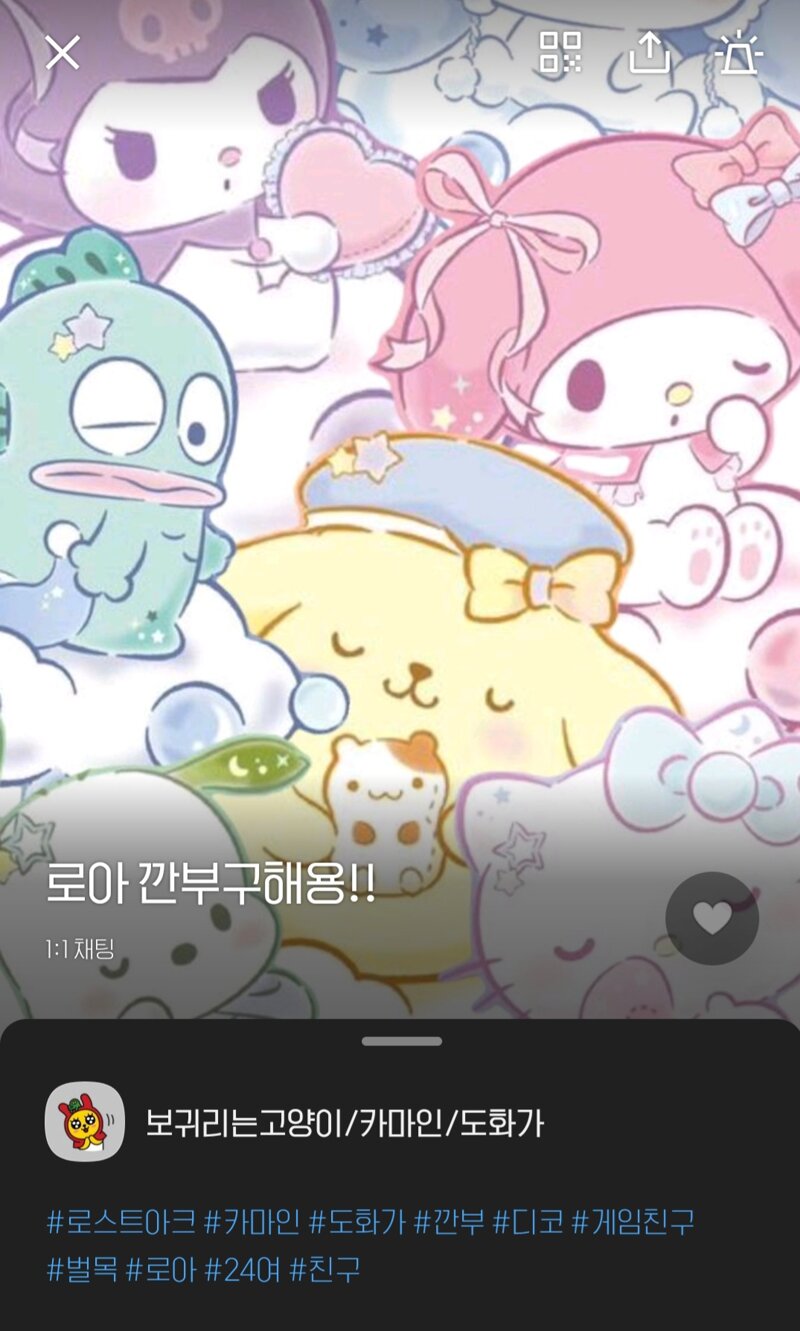Tap the #로스트아크 hashtag
The height and width of the screenshot is (1331, 800).
(121, 1221)
